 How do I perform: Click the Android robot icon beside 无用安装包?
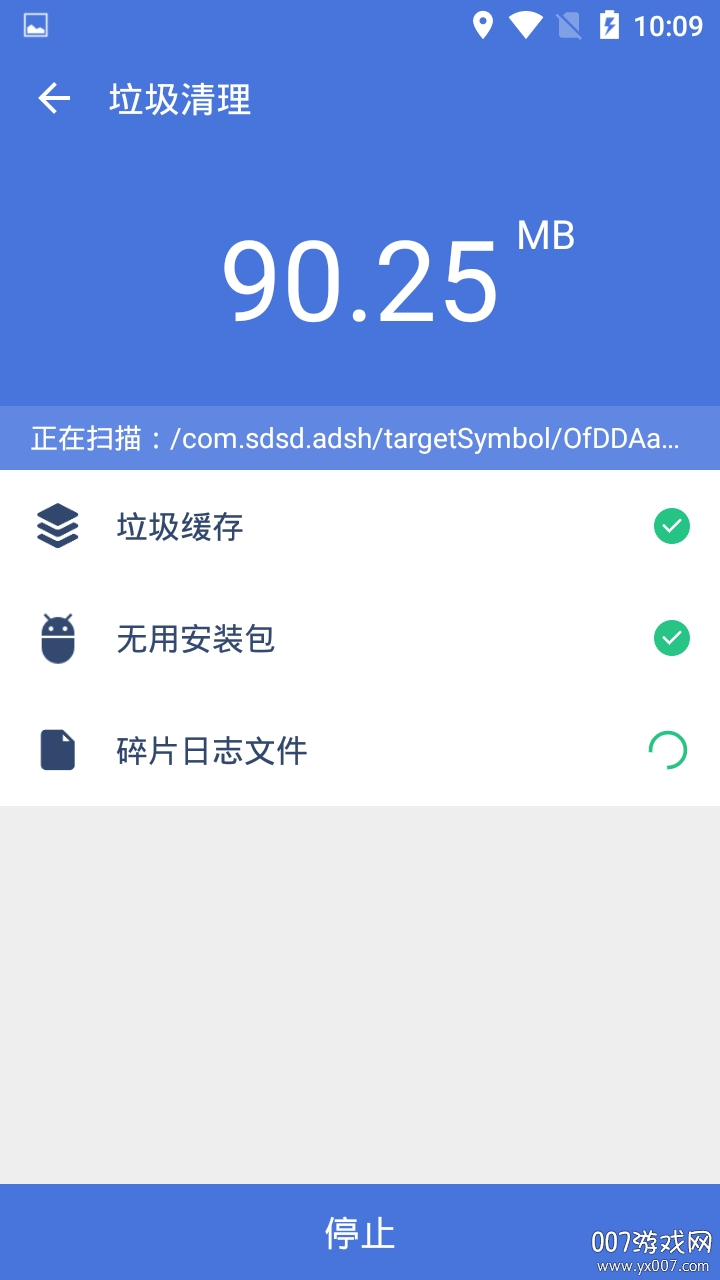tap(57, 638)
